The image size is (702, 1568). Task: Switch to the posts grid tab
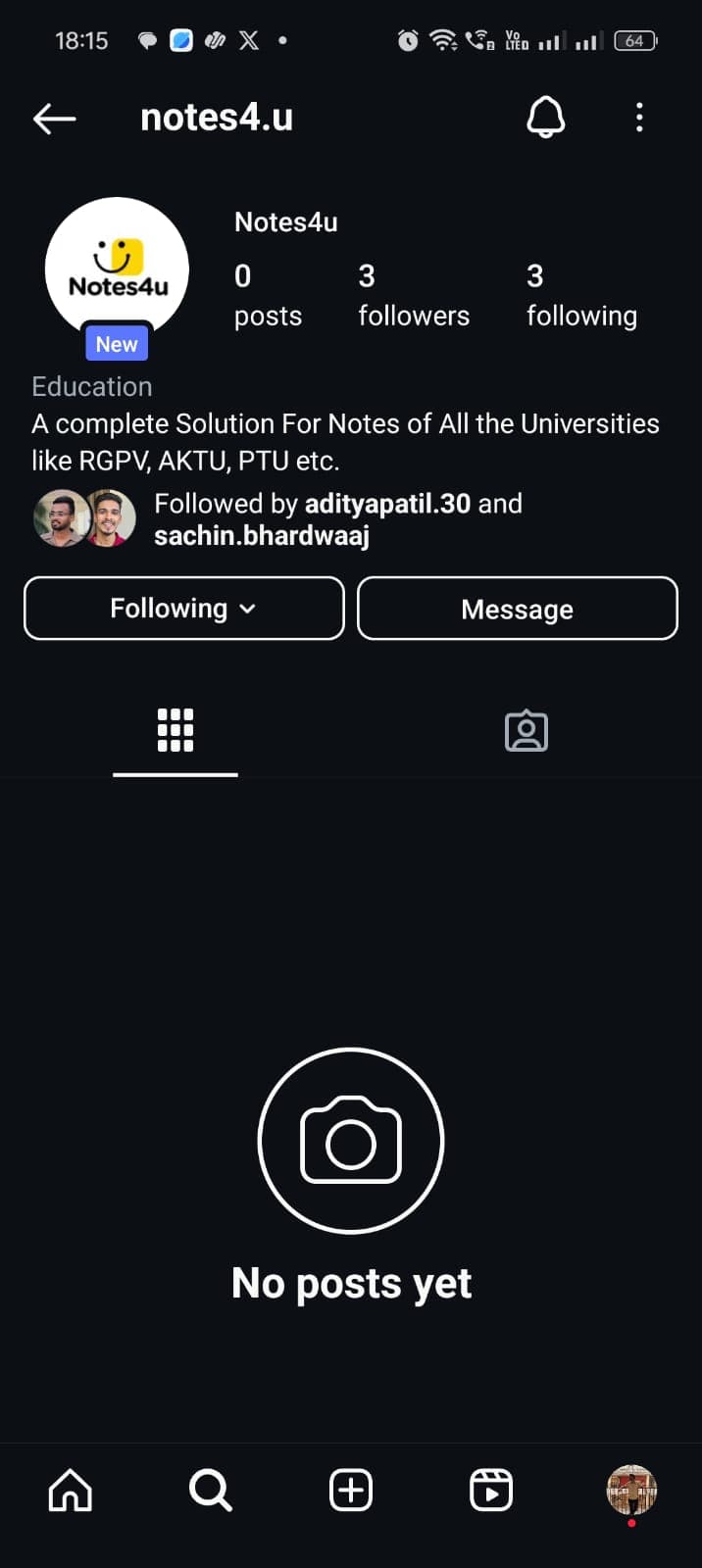[175, 730]
